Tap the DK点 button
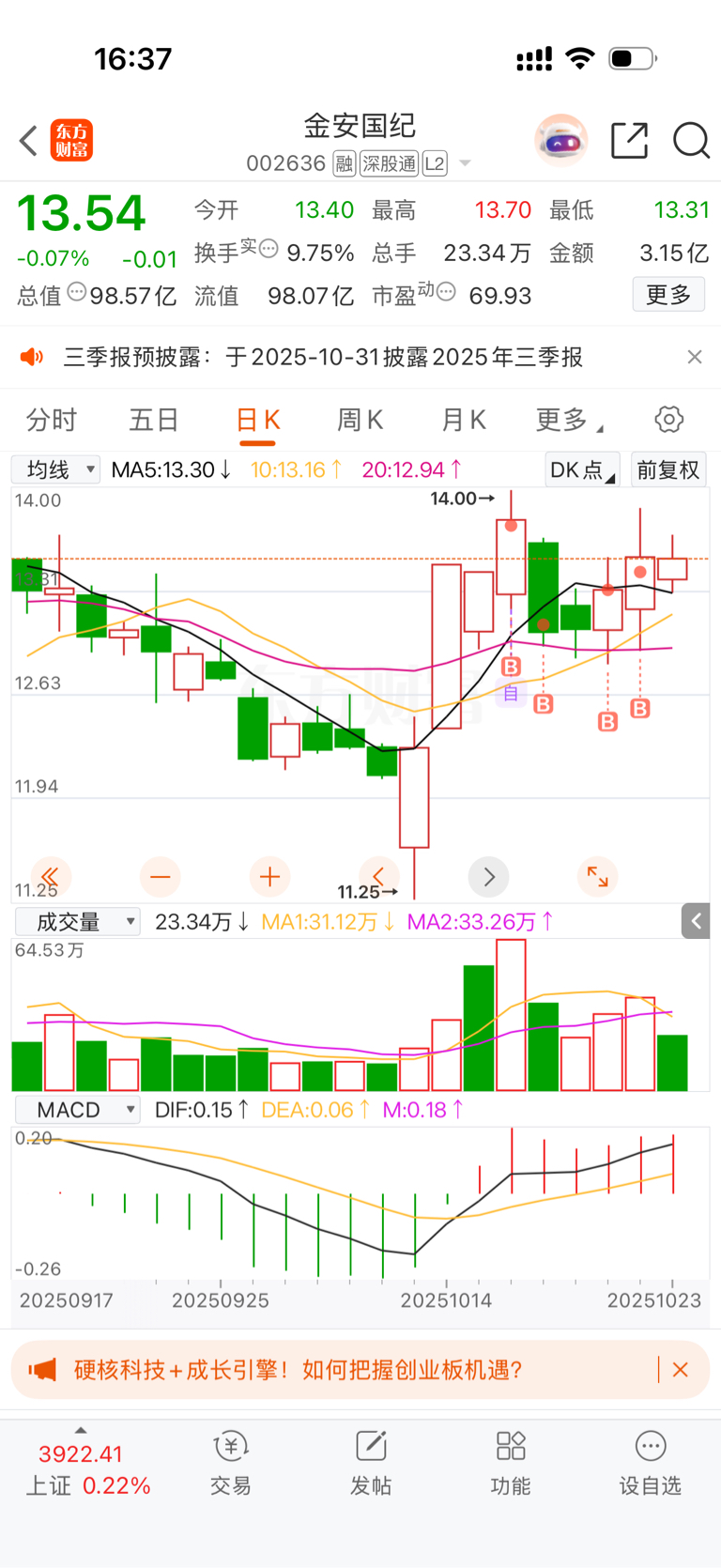This screenshot has height=1568, width=721. [581, 469]
